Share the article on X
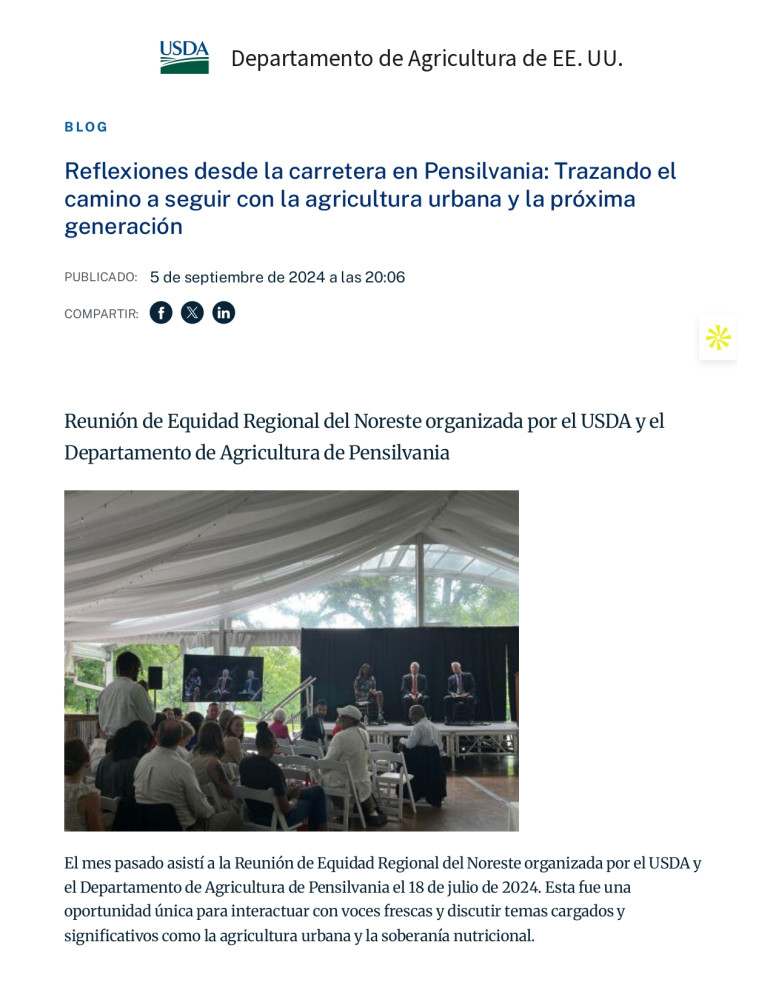The image size is (773, 1000). (x=192, y=313)
